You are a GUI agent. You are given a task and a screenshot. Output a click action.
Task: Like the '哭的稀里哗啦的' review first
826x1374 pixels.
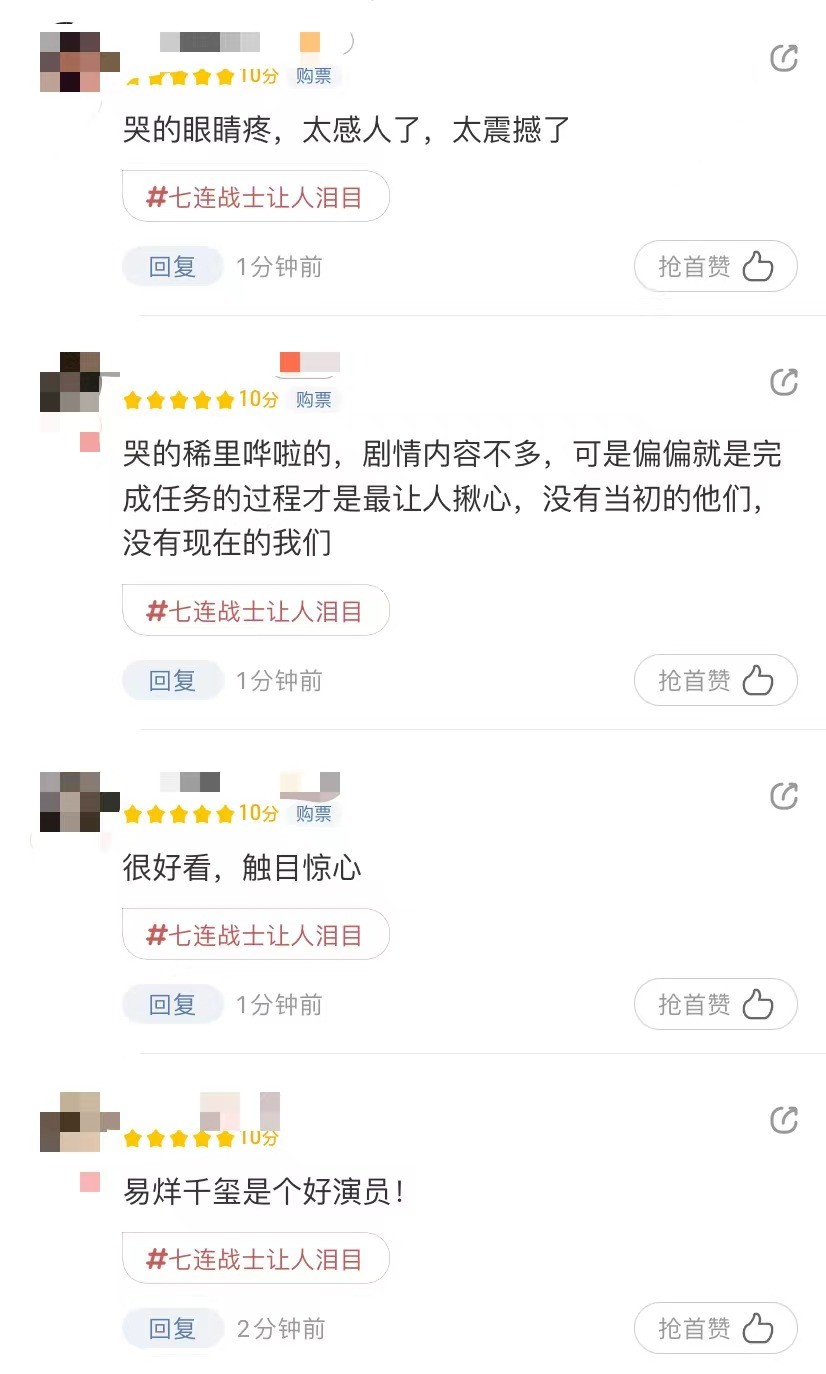click(716, 680)
